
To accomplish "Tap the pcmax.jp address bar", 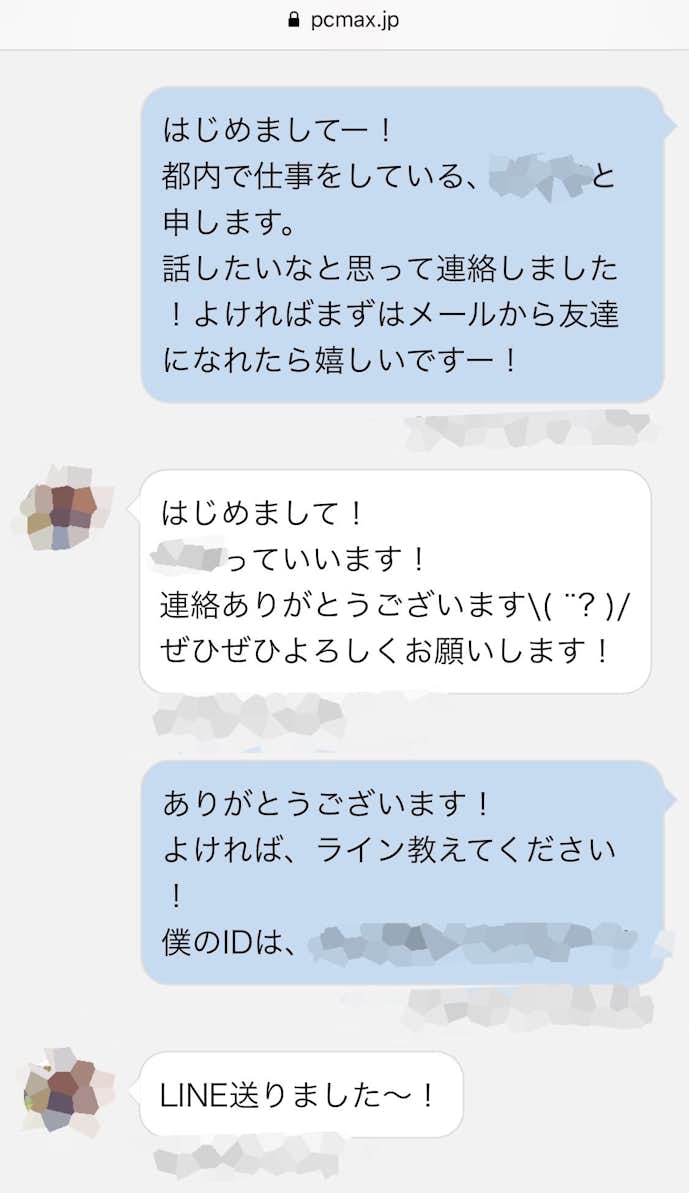I will click(344, 20).
